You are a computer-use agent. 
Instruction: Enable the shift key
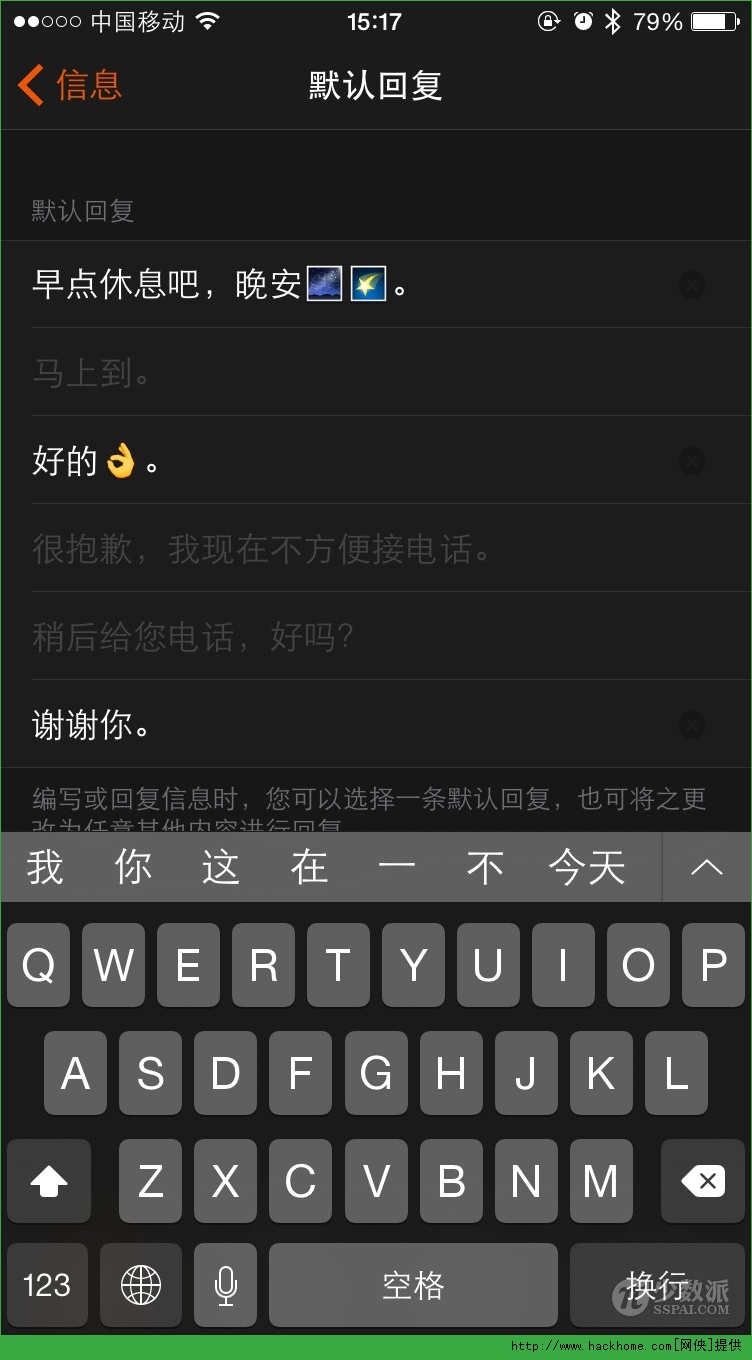pos(48,1182)
